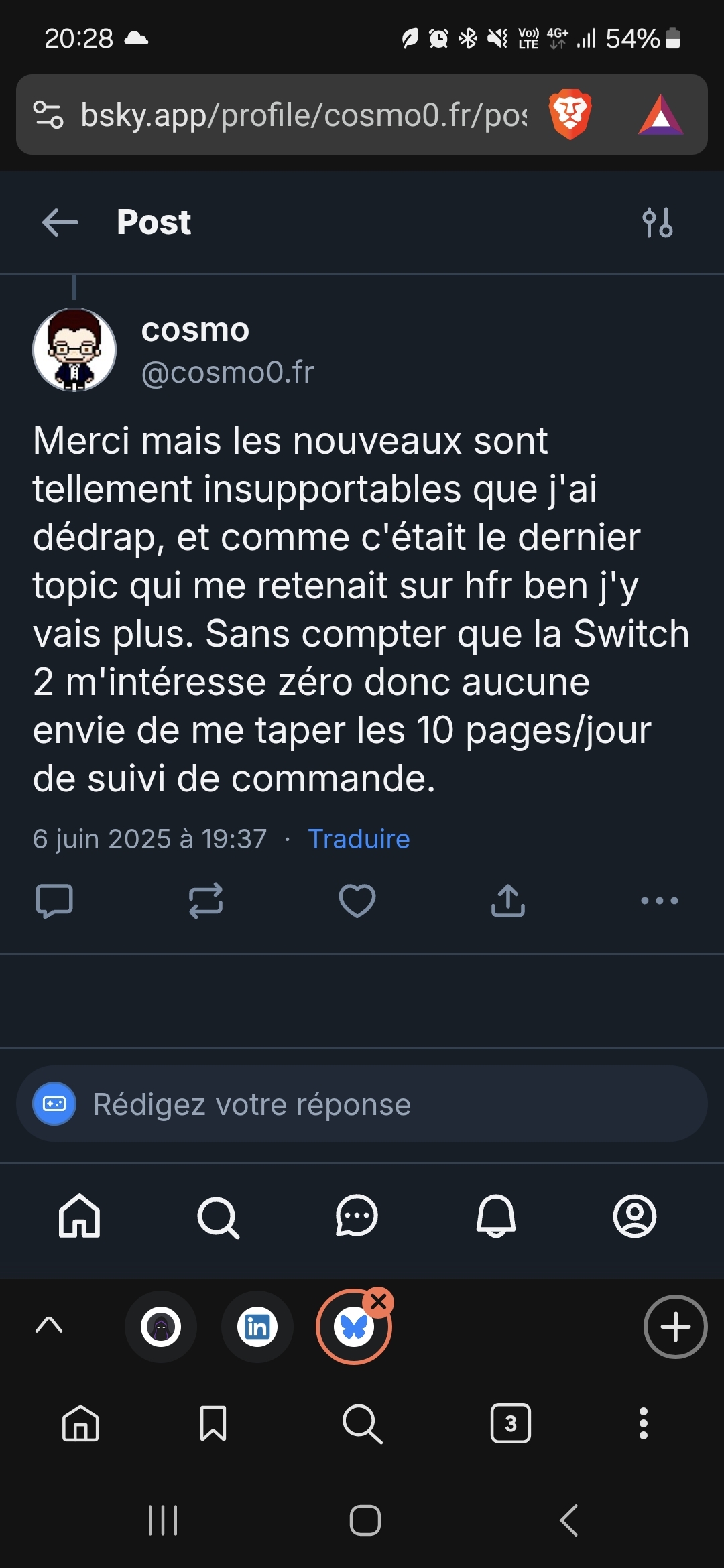Image resolution: width=724 pixels, height=1568 pixels.
Task: Close the Bluesky tab in tab strip
Action: 379,1302
